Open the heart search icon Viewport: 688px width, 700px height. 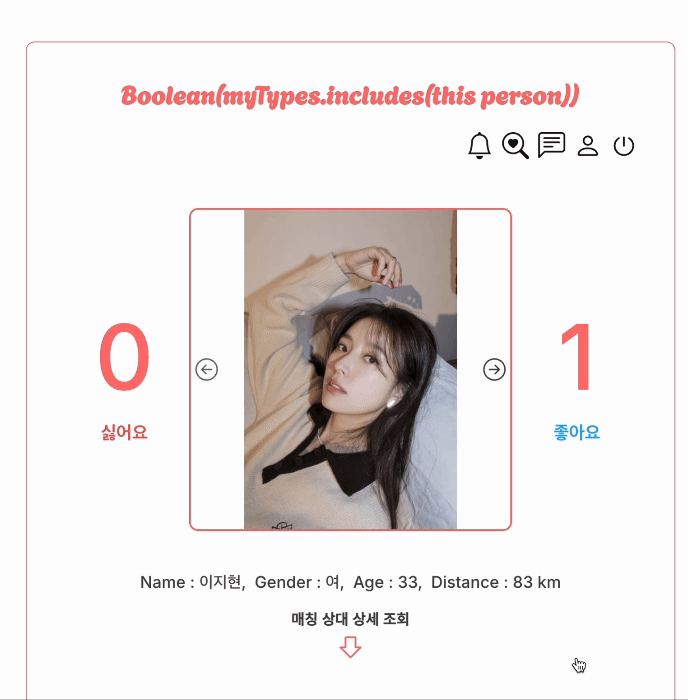[x=515, y=146]
